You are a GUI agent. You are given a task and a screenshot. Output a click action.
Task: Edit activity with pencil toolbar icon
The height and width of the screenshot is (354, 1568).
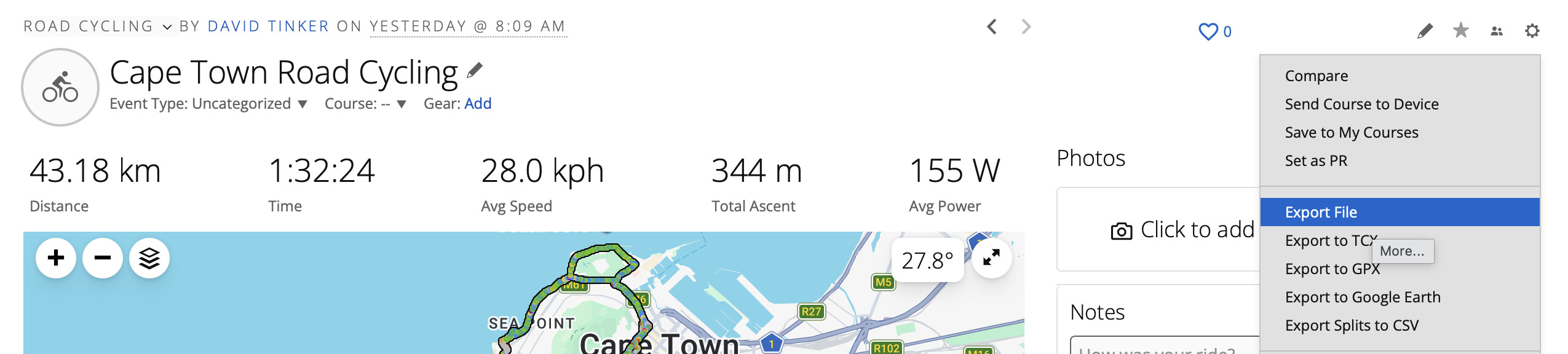click(1425, 31)
